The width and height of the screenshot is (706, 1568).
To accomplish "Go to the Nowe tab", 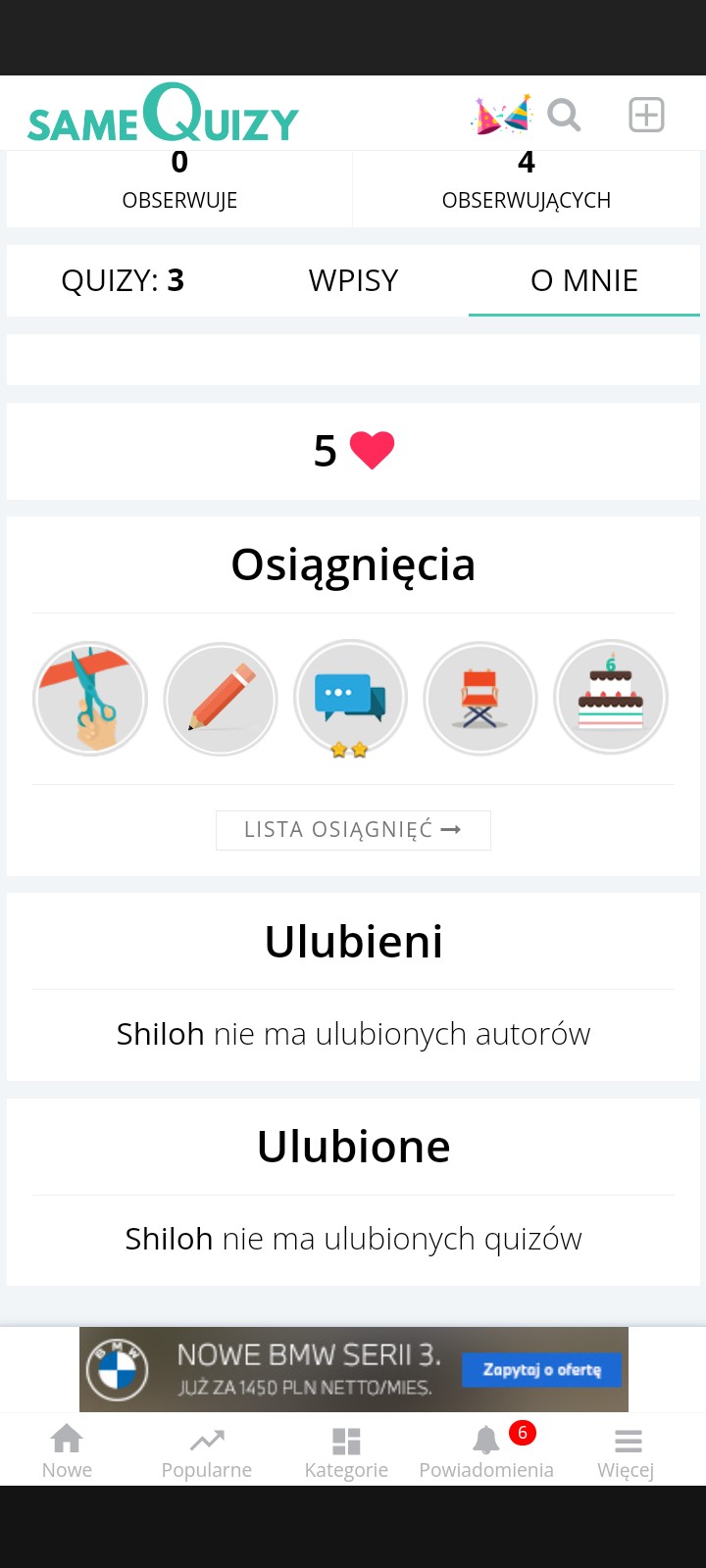I will click(67, 1450).
